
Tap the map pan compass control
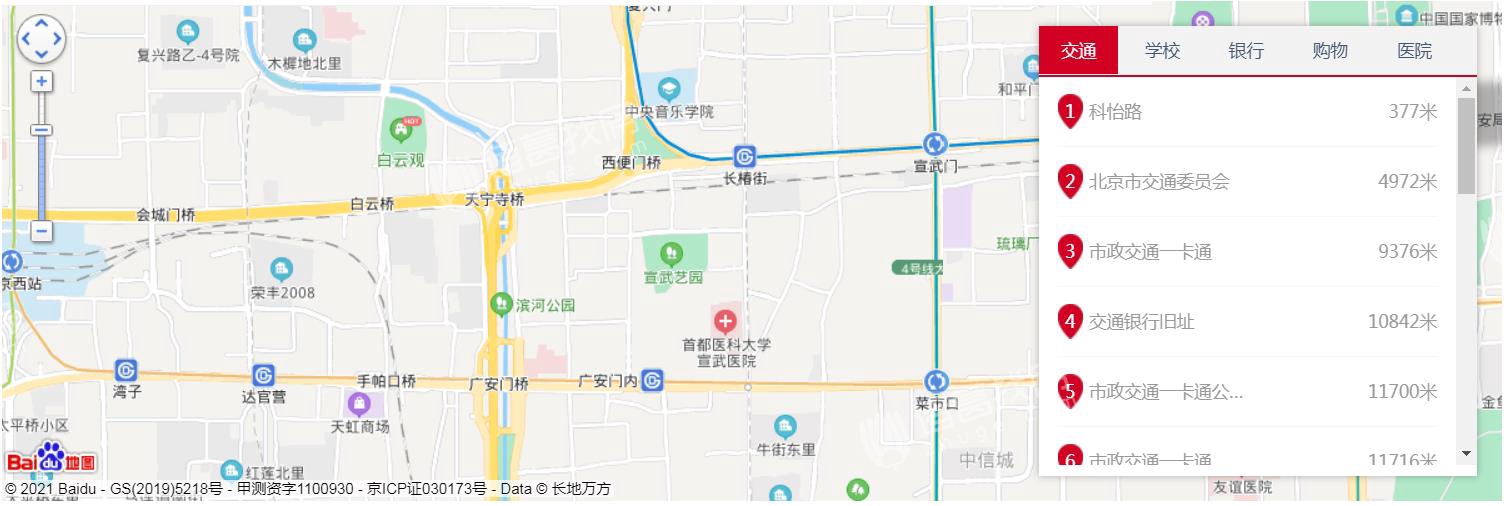pos(41,39)
